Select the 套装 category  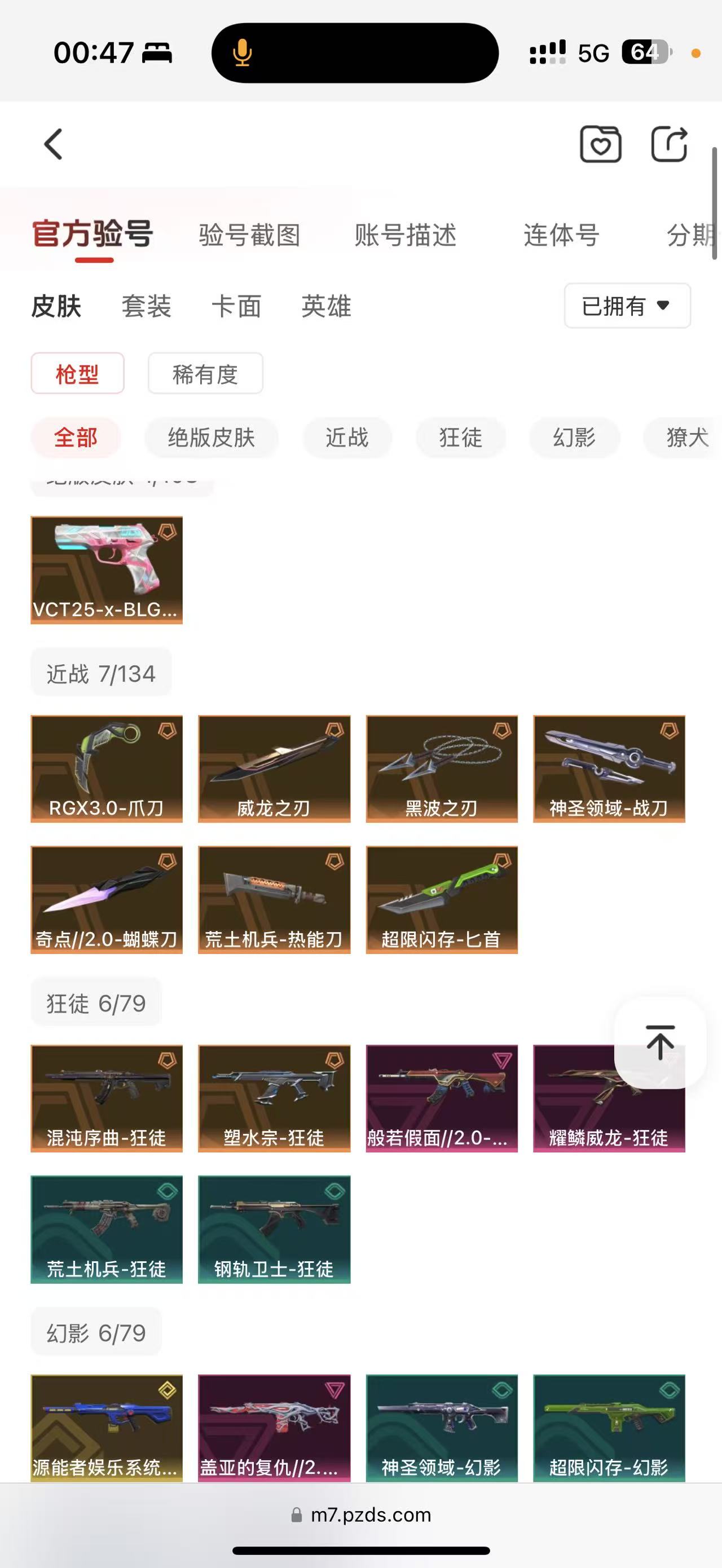pyautogui.click(x=146, y=306)
